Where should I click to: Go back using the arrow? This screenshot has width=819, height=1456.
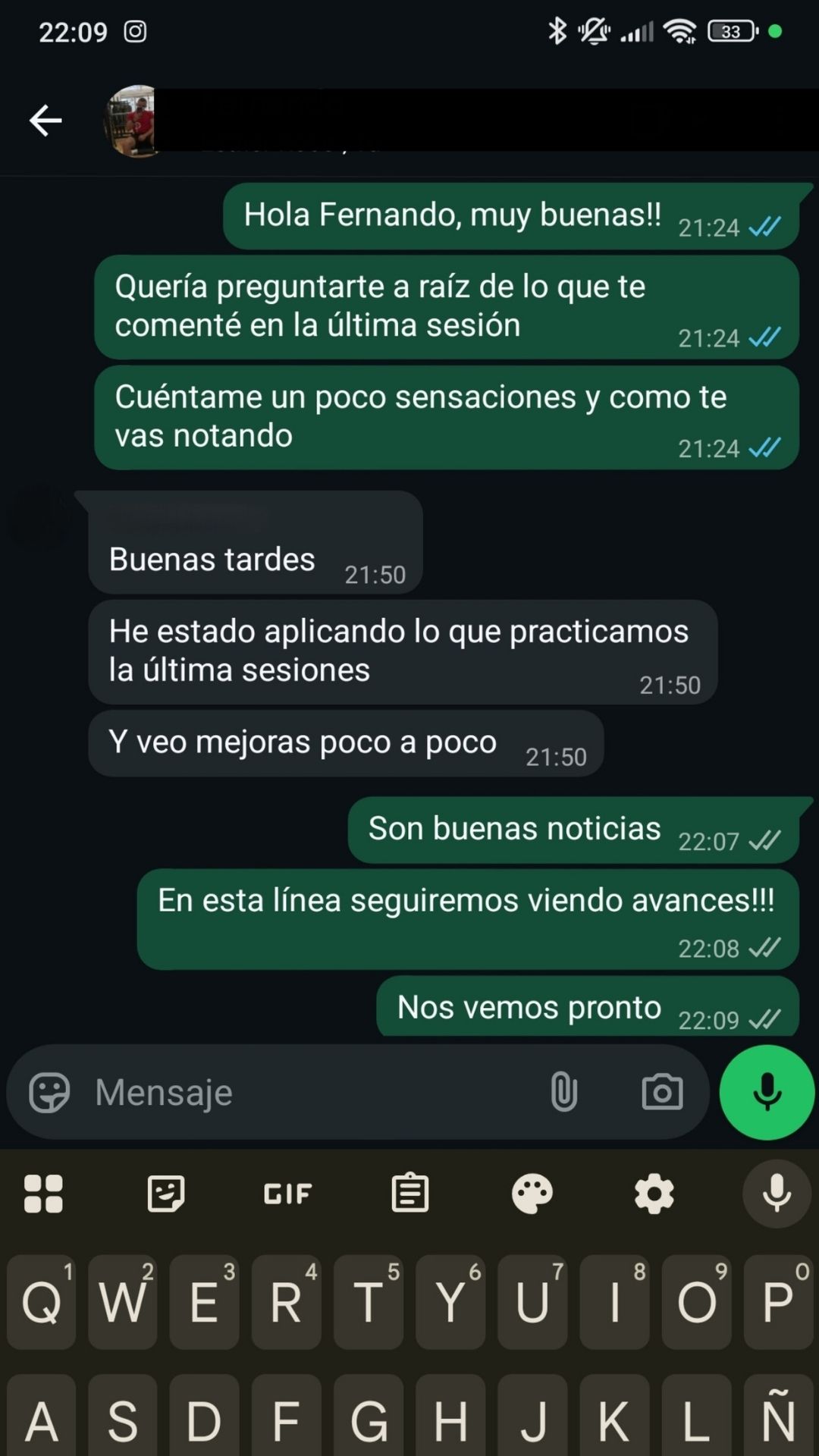[45, 120]
